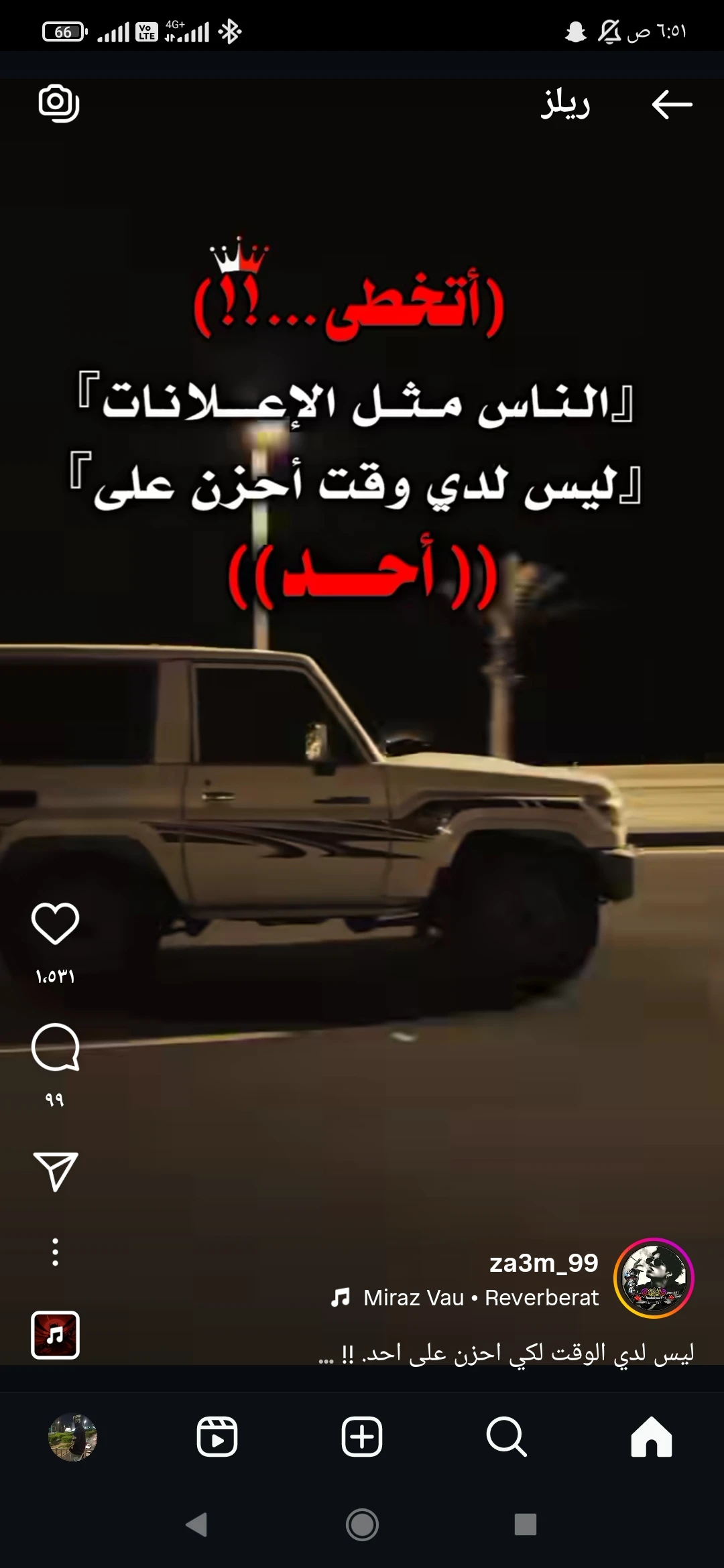Viewport: 724px width, 1568px height.
Task: Open the za3m_99 username link
Action: [544, 1263]
